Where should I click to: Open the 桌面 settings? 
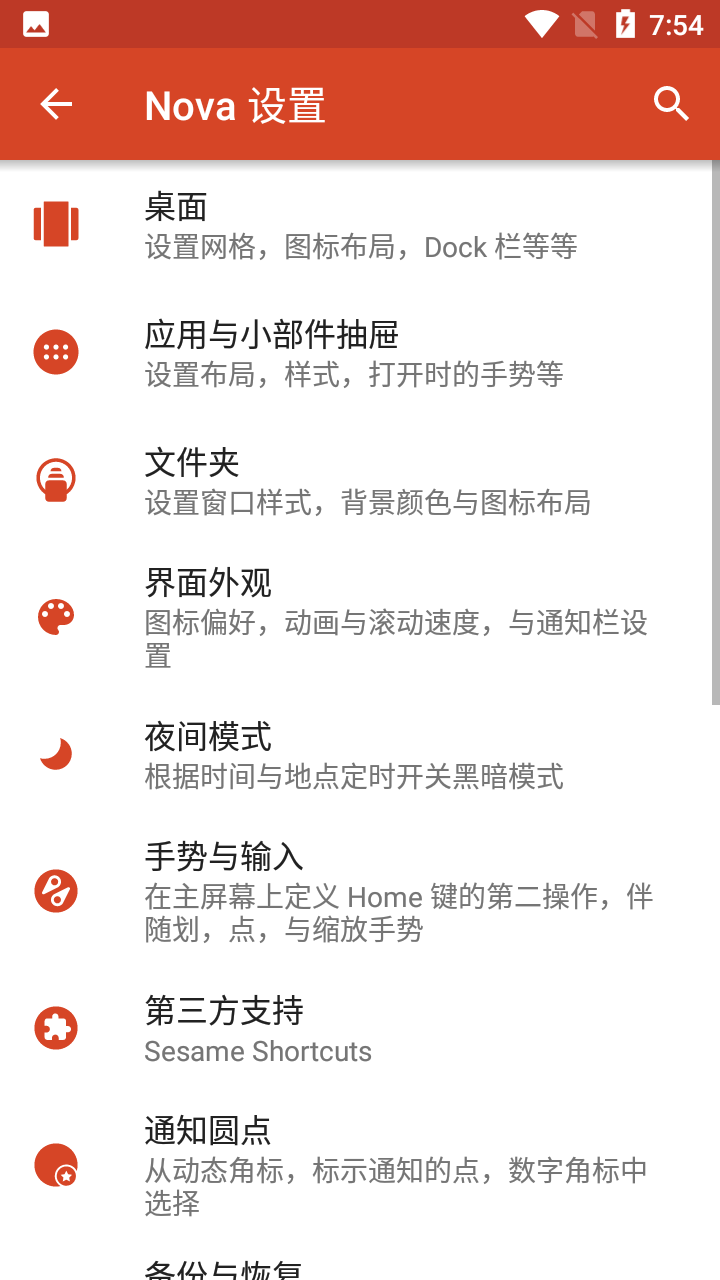pyautogui.click(x=360, y=225)
